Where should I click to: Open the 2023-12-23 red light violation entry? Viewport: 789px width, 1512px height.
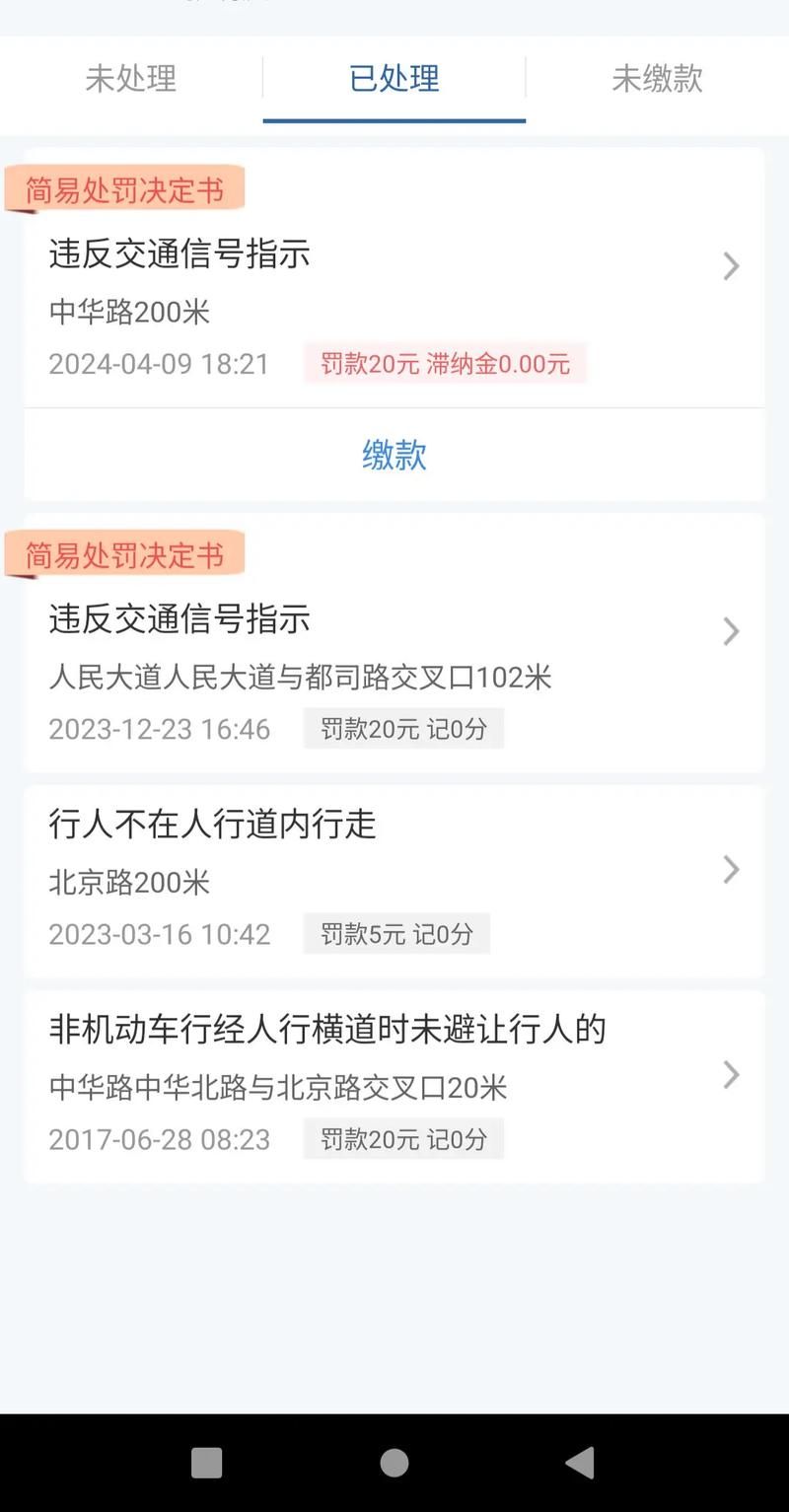click(x=179, y=620)
